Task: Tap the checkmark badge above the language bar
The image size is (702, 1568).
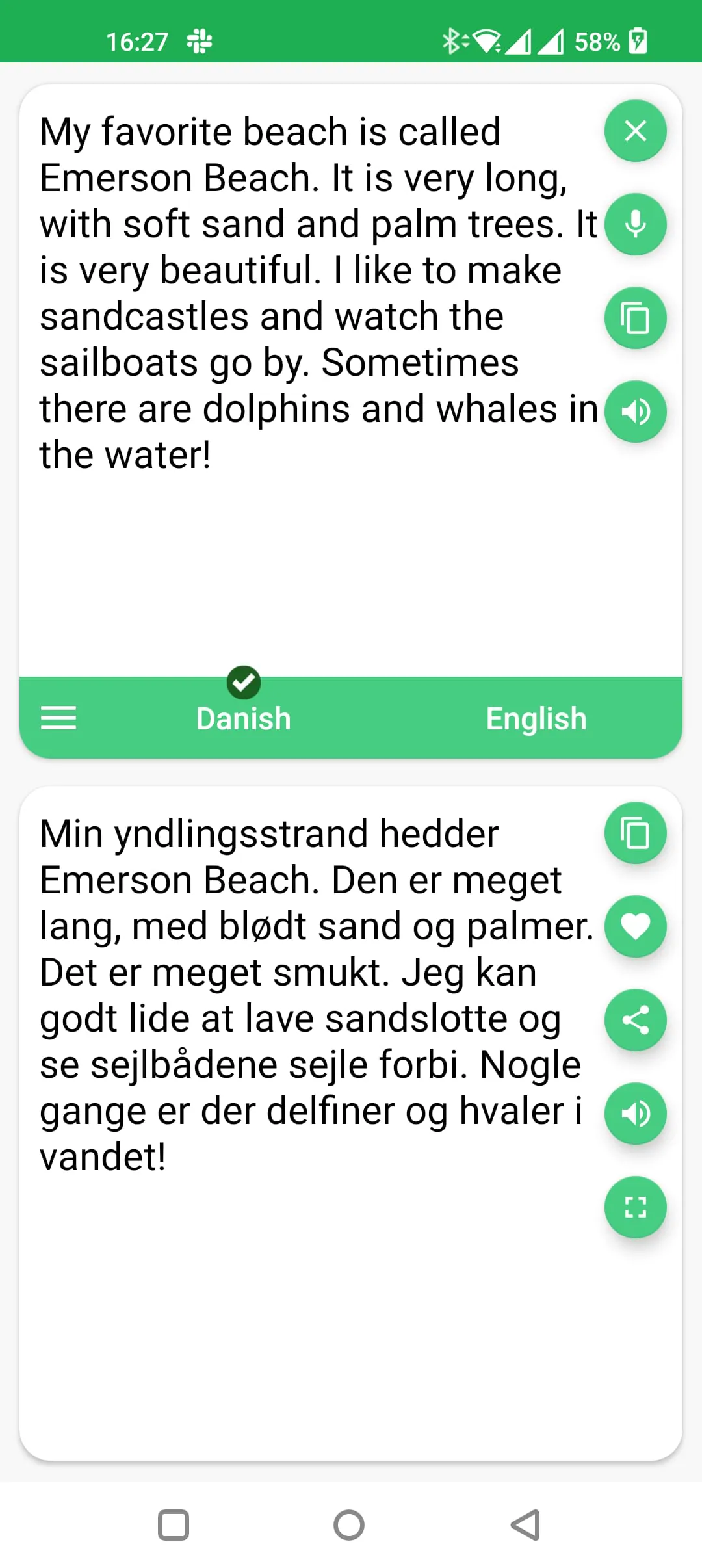Action: coord(244,682)
